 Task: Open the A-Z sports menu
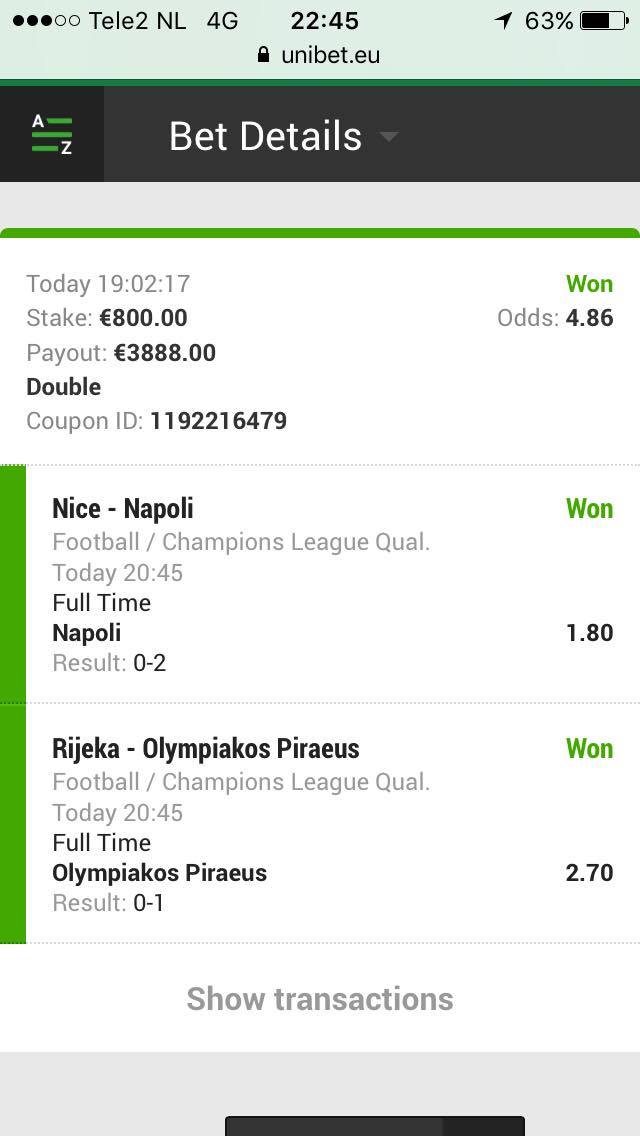click(52, 134)
